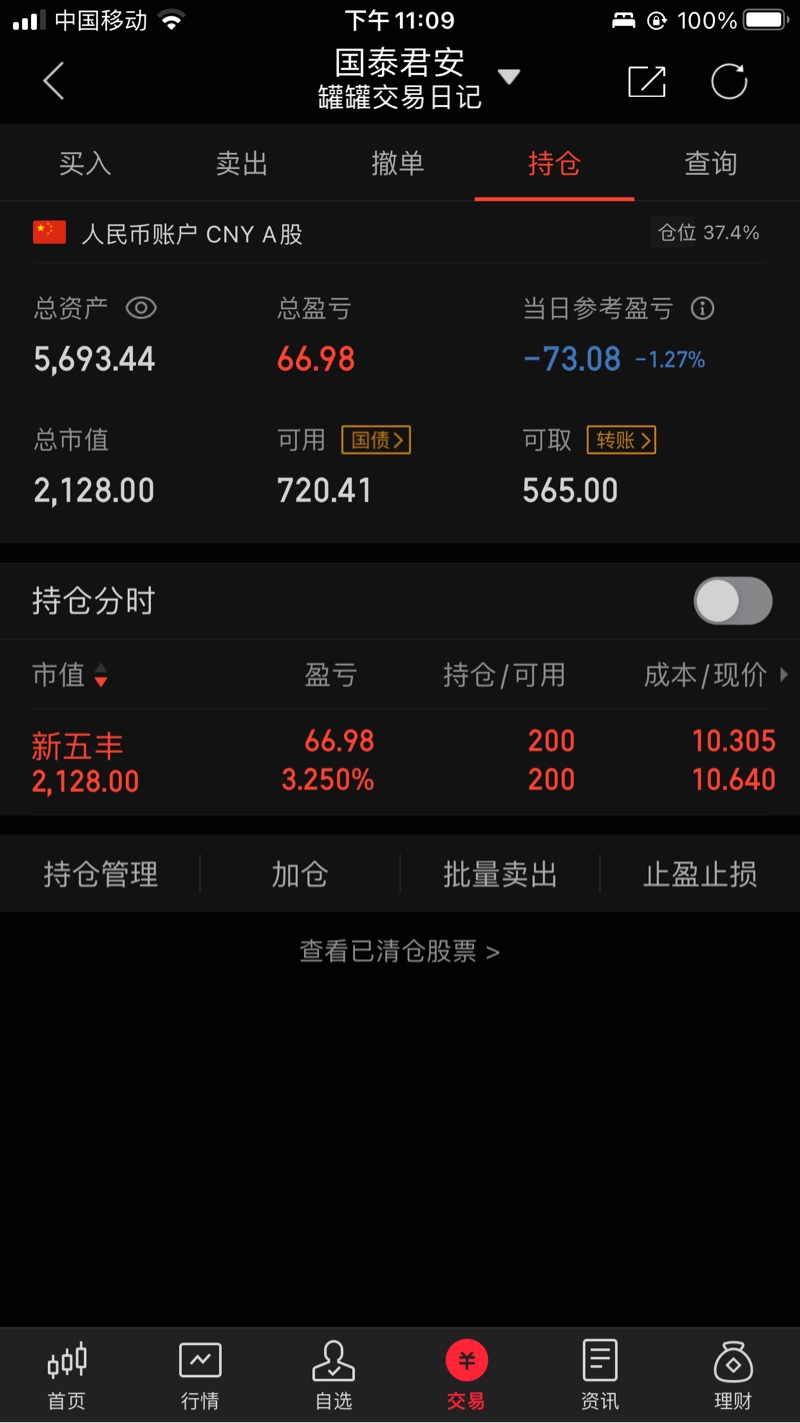The width and height of the screenshot is (800, 1423).
Task: Tap 批量卖出
Action: pyautogui.click(x=500, y=875)
